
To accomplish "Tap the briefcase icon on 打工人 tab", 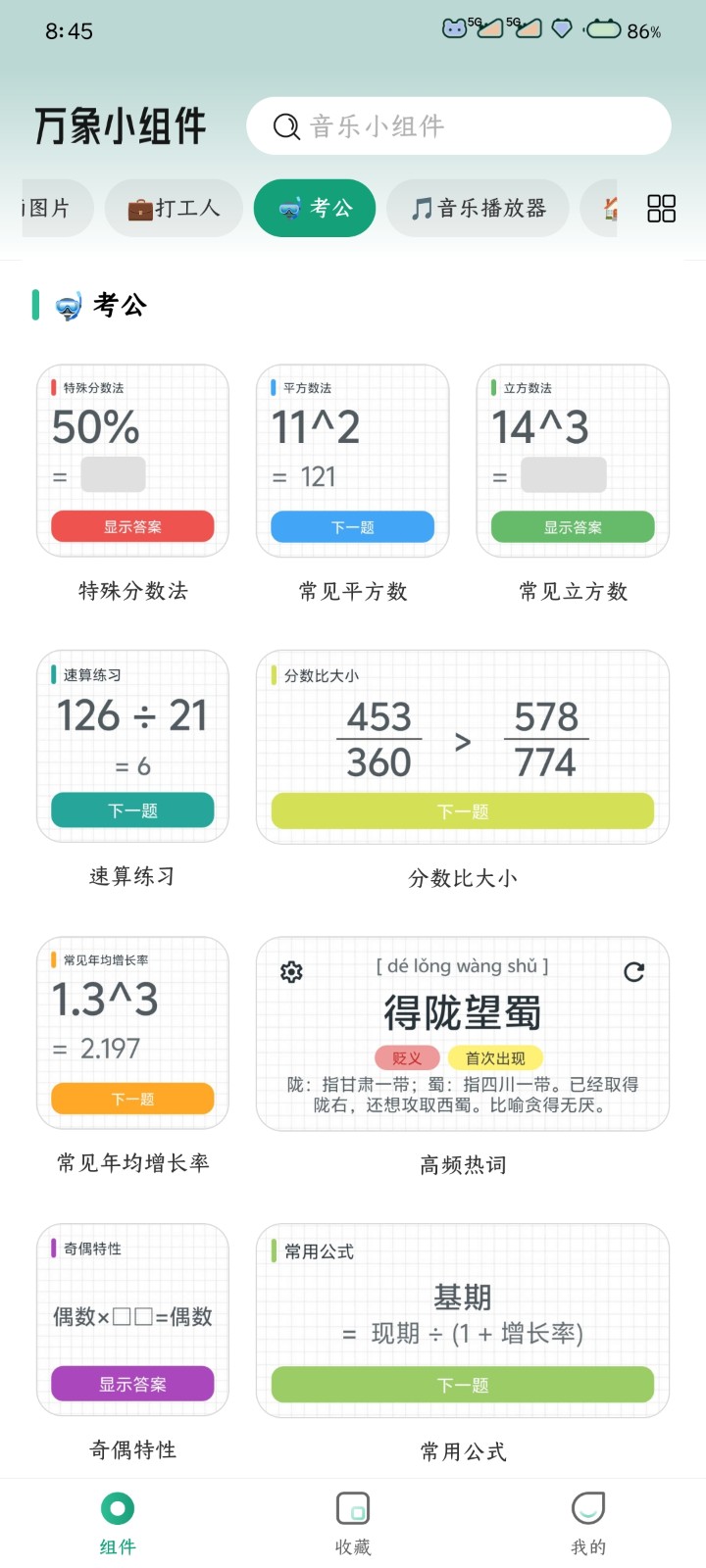I will pyautogui.click(x=141, y=208).
